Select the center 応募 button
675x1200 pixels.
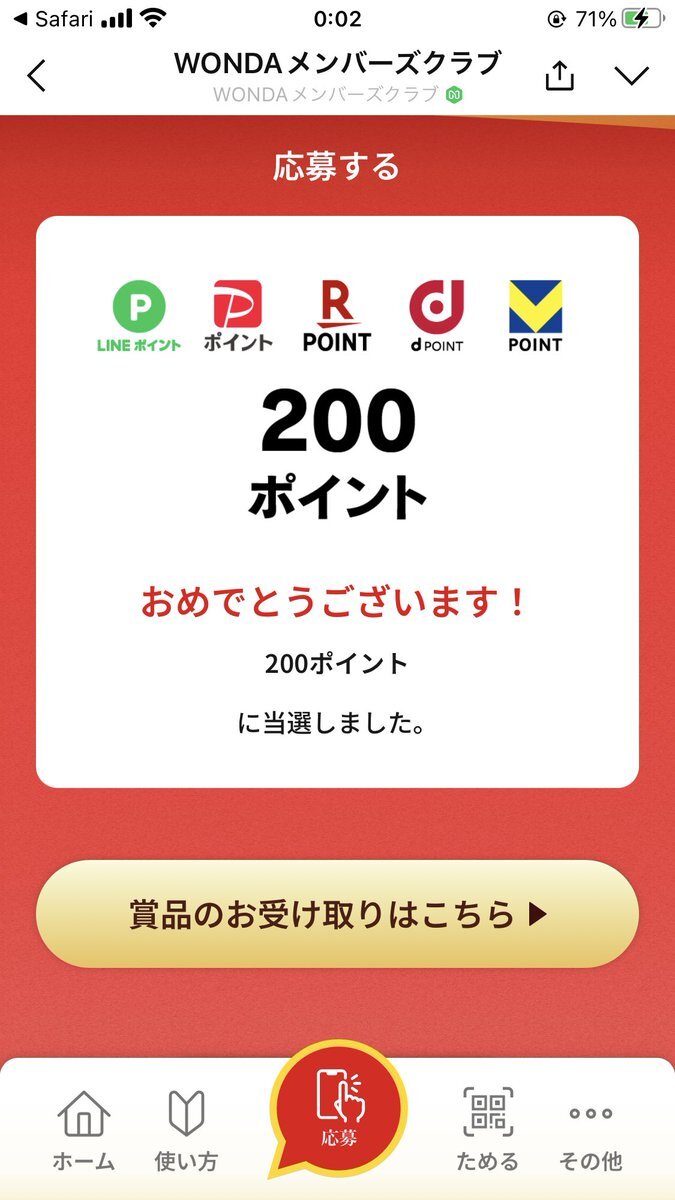coord(337,1110)
